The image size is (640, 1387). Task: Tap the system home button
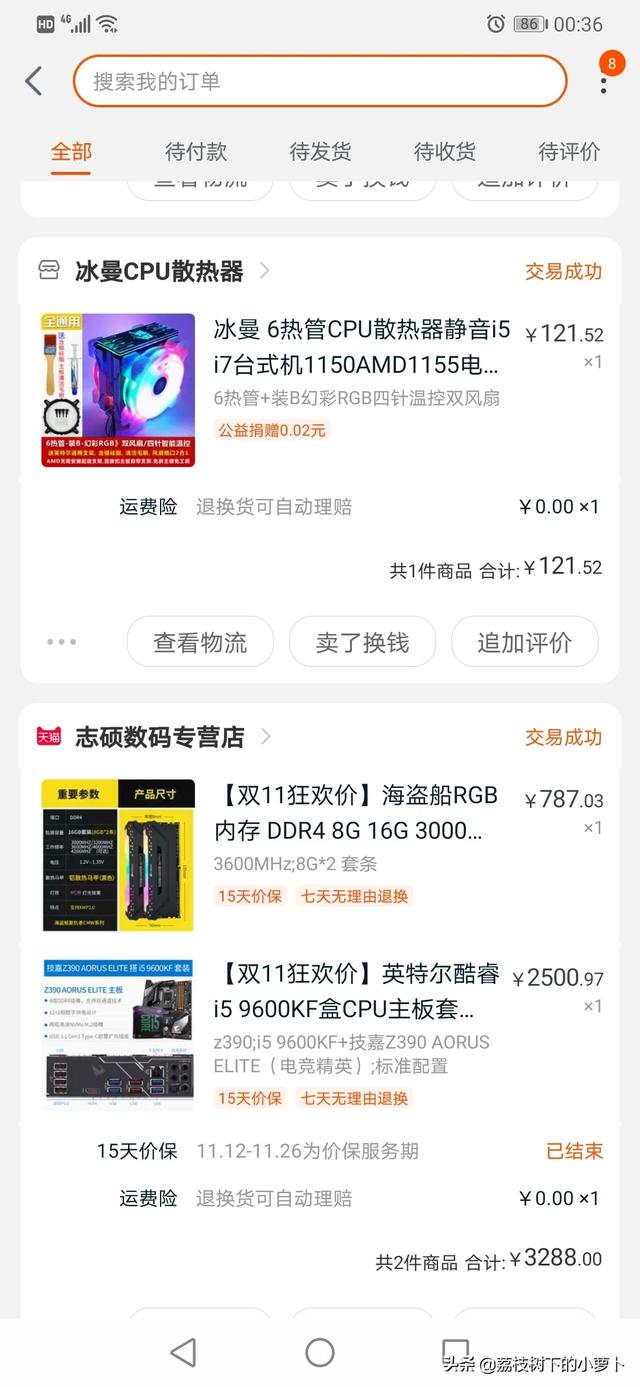pyautogui.click(x=320, y=1352)
